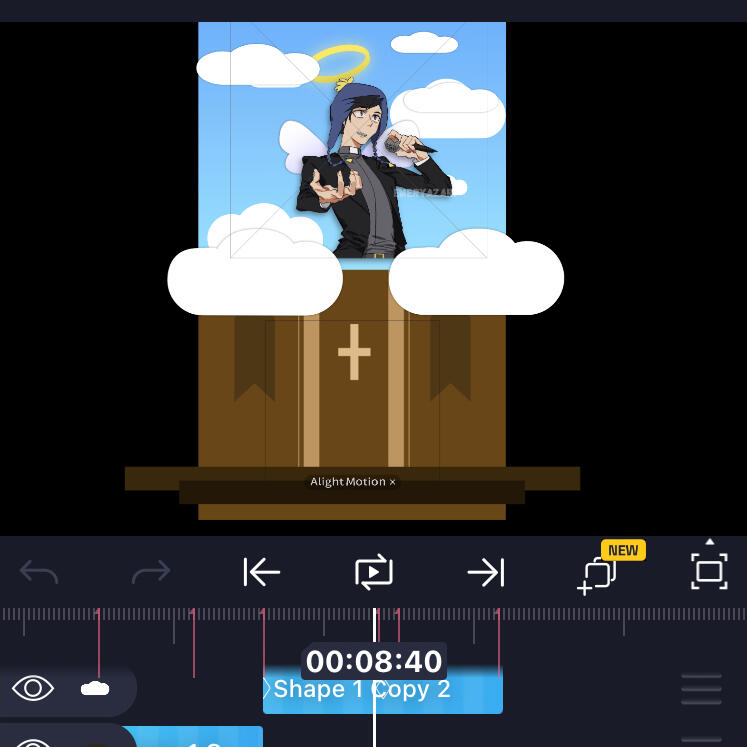
Task: Undo the last edit
Action: tap(39, 572)
